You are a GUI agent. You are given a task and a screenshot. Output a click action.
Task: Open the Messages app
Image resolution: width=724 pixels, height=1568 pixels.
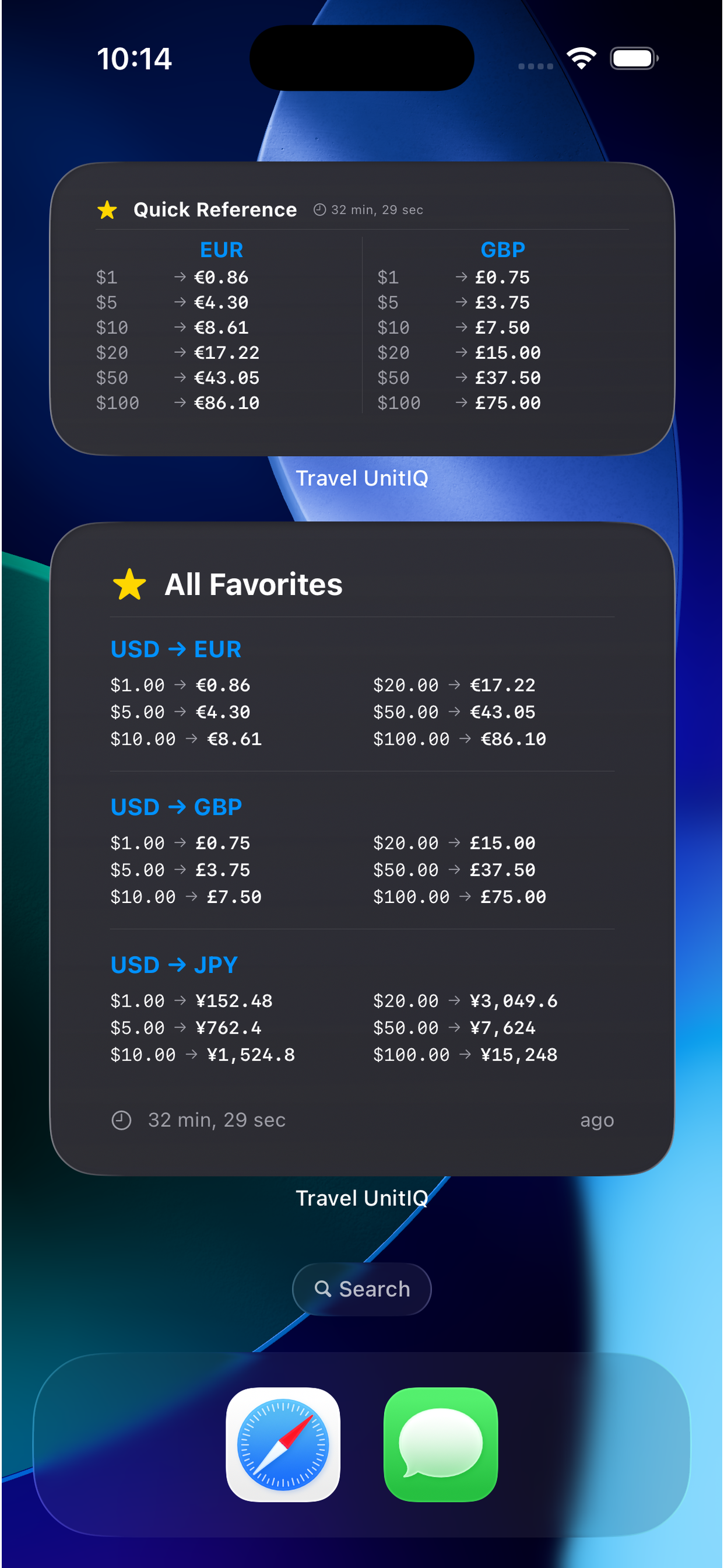(441, 1444)
